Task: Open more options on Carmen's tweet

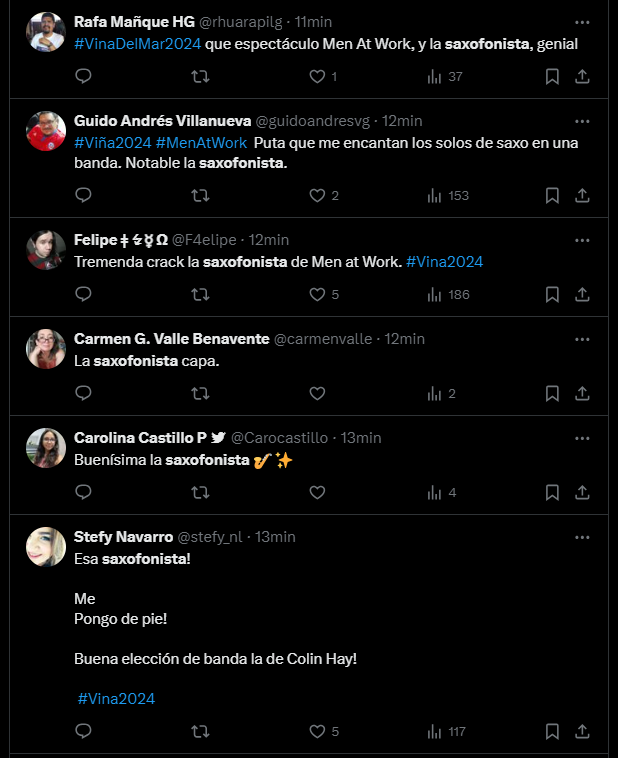Action: (582, 338)
